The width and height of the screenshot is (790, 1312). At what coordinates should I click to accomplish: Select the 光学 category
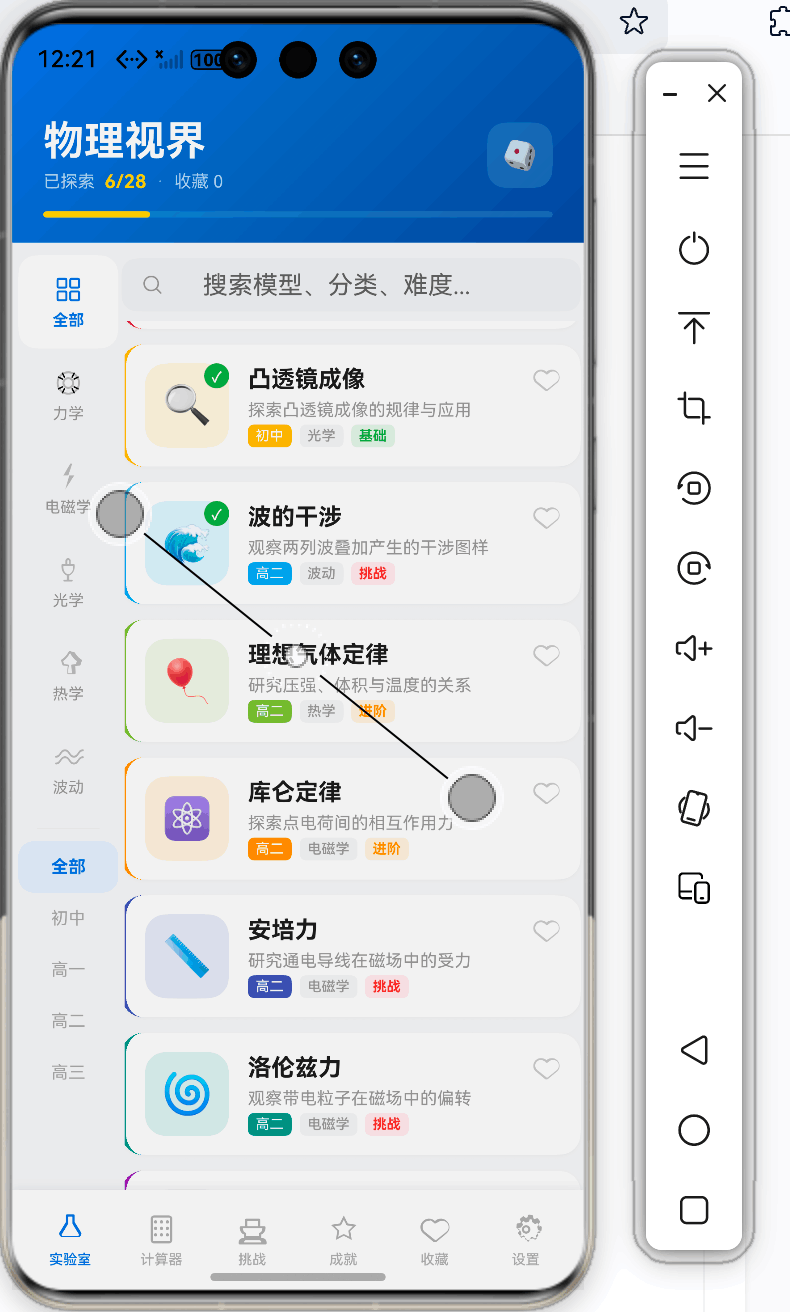point(68,583)
